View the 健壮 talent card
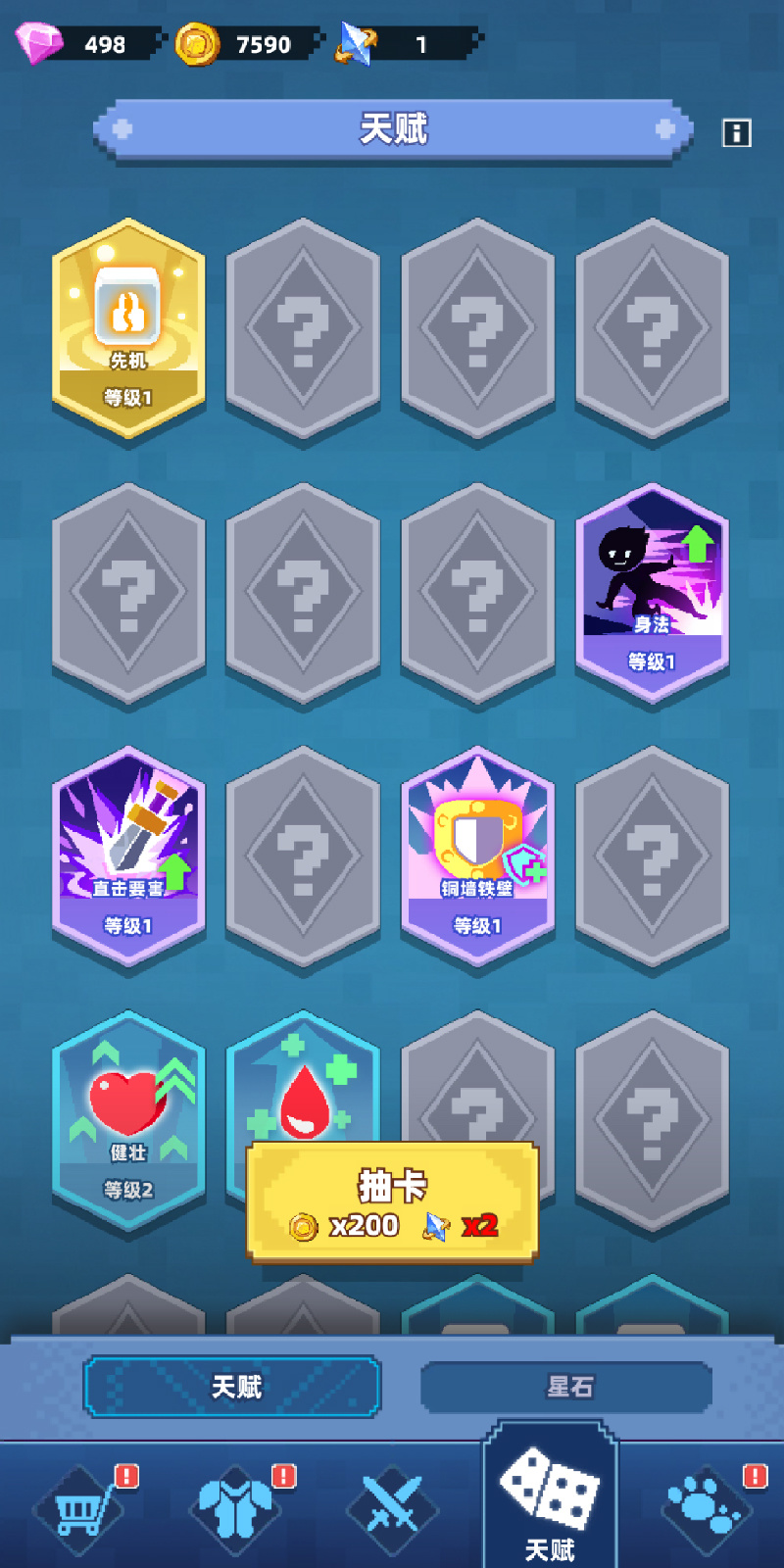 (128, 1120)
